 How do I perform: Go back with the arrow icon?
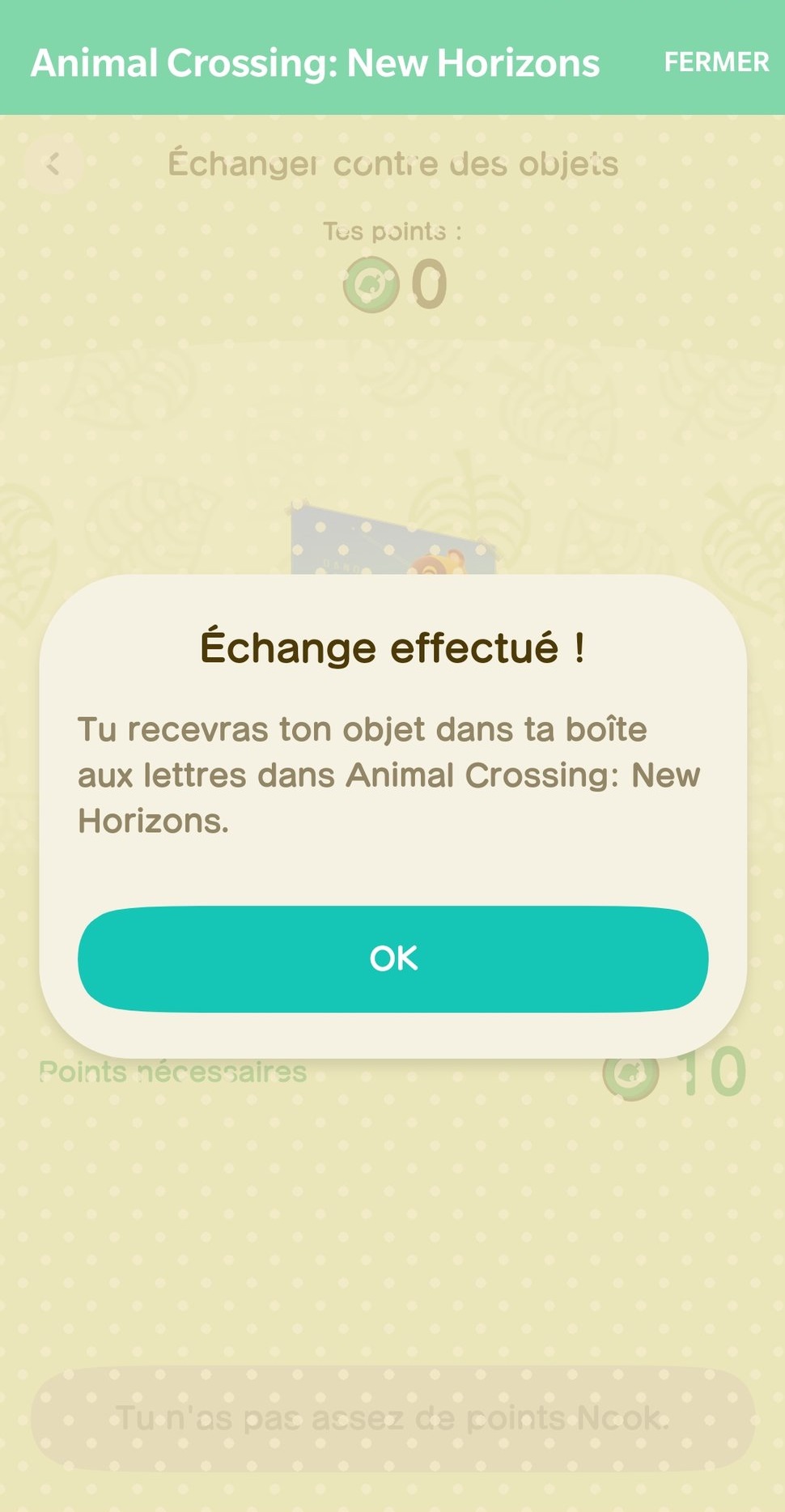[x=53, y=164]
